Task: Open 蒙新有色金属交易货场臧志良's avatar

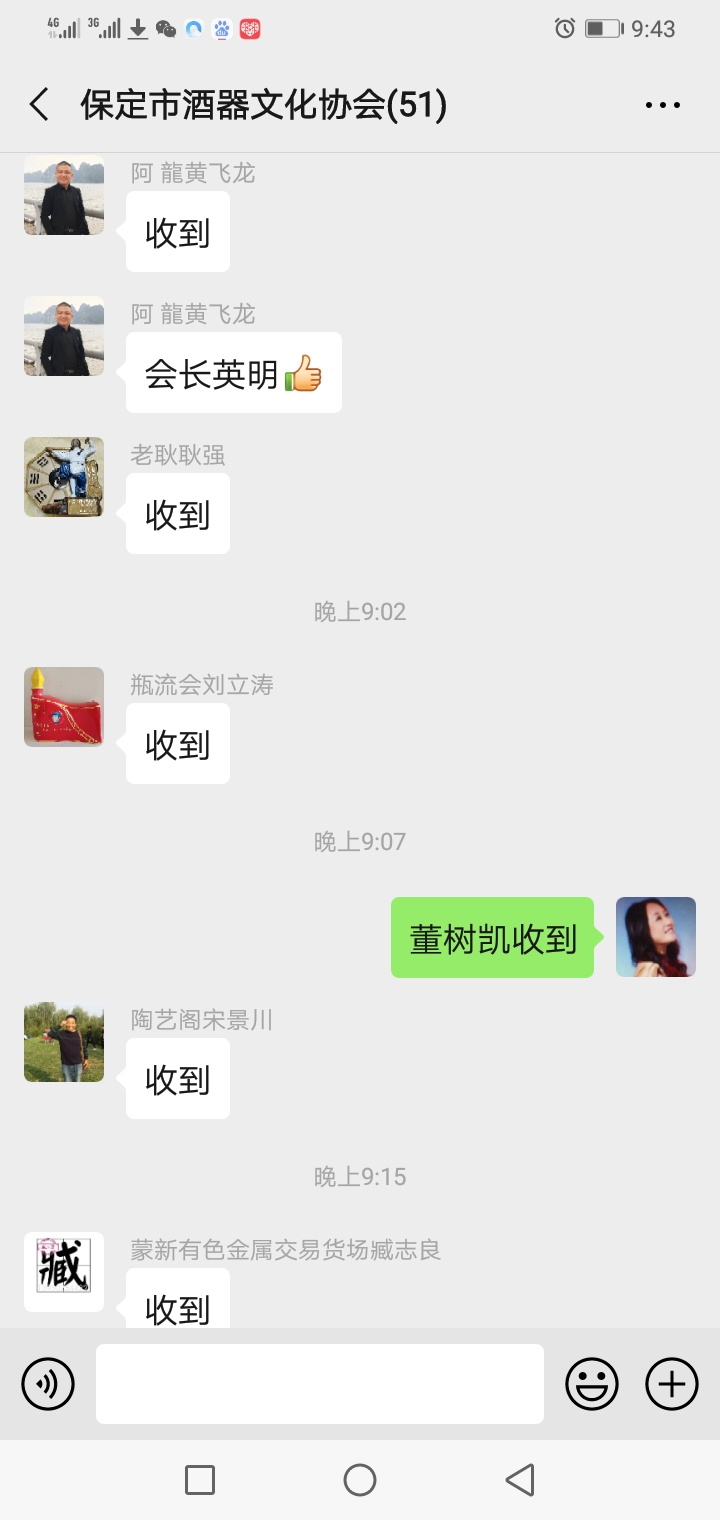Action: [x=64, y=1272]
